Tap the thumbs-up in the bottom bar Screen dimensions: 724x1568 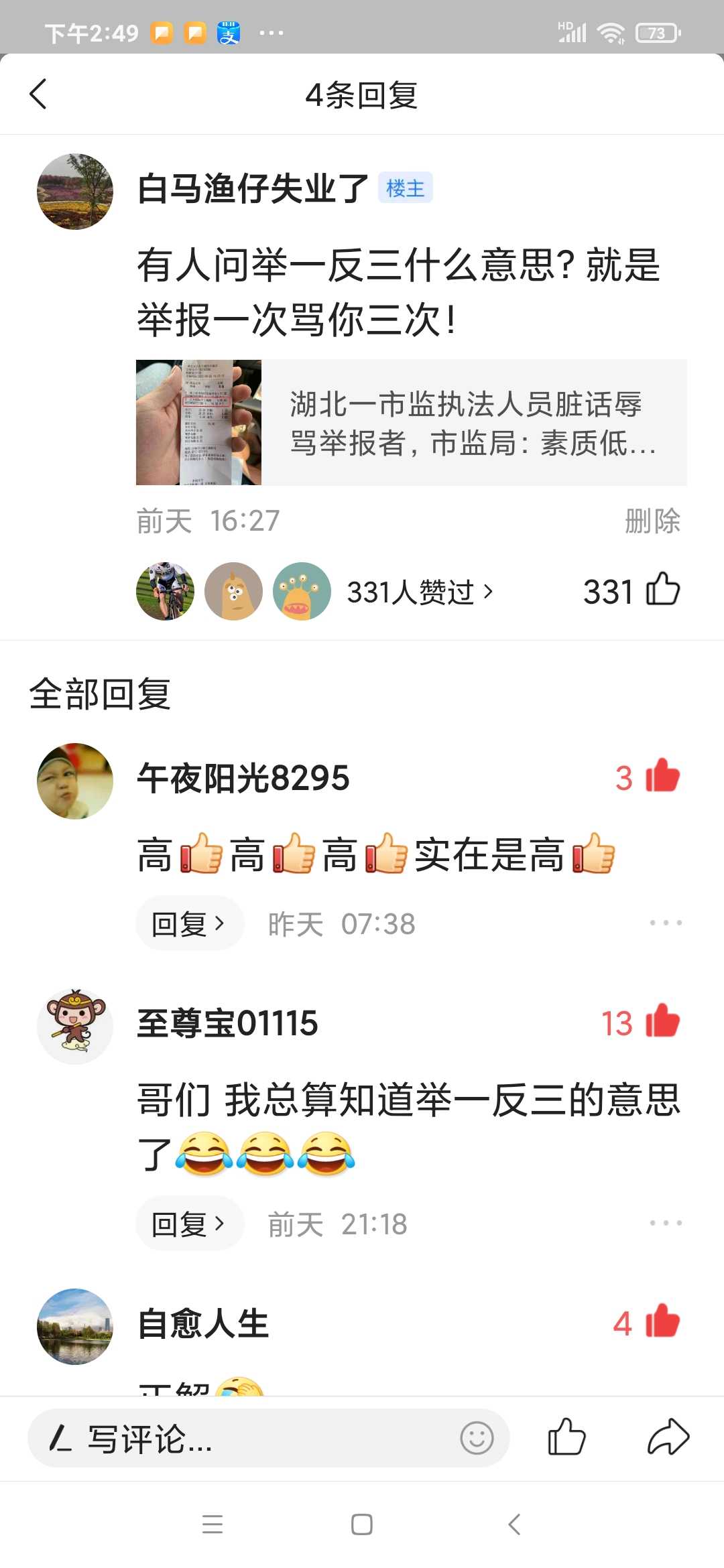point(566,1437)
